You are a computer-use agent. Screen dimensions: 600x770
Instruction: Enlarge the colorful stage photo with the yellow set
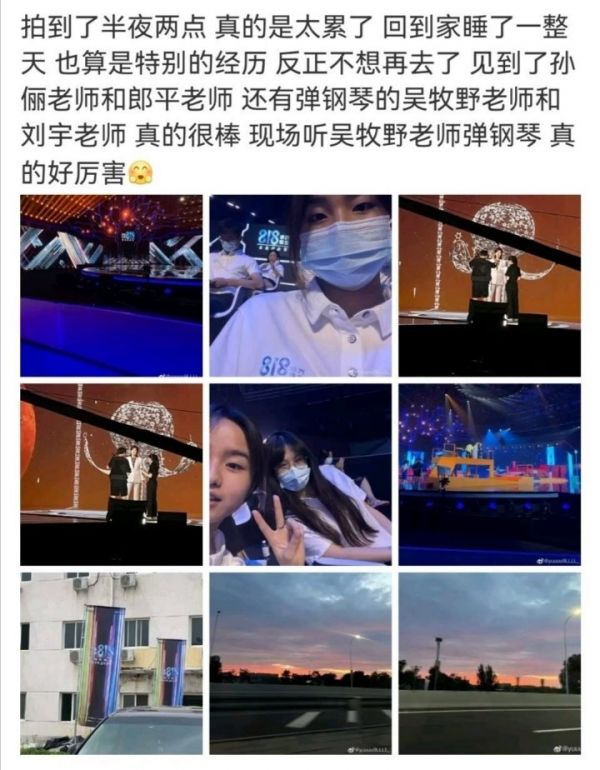tap(489, 474)
